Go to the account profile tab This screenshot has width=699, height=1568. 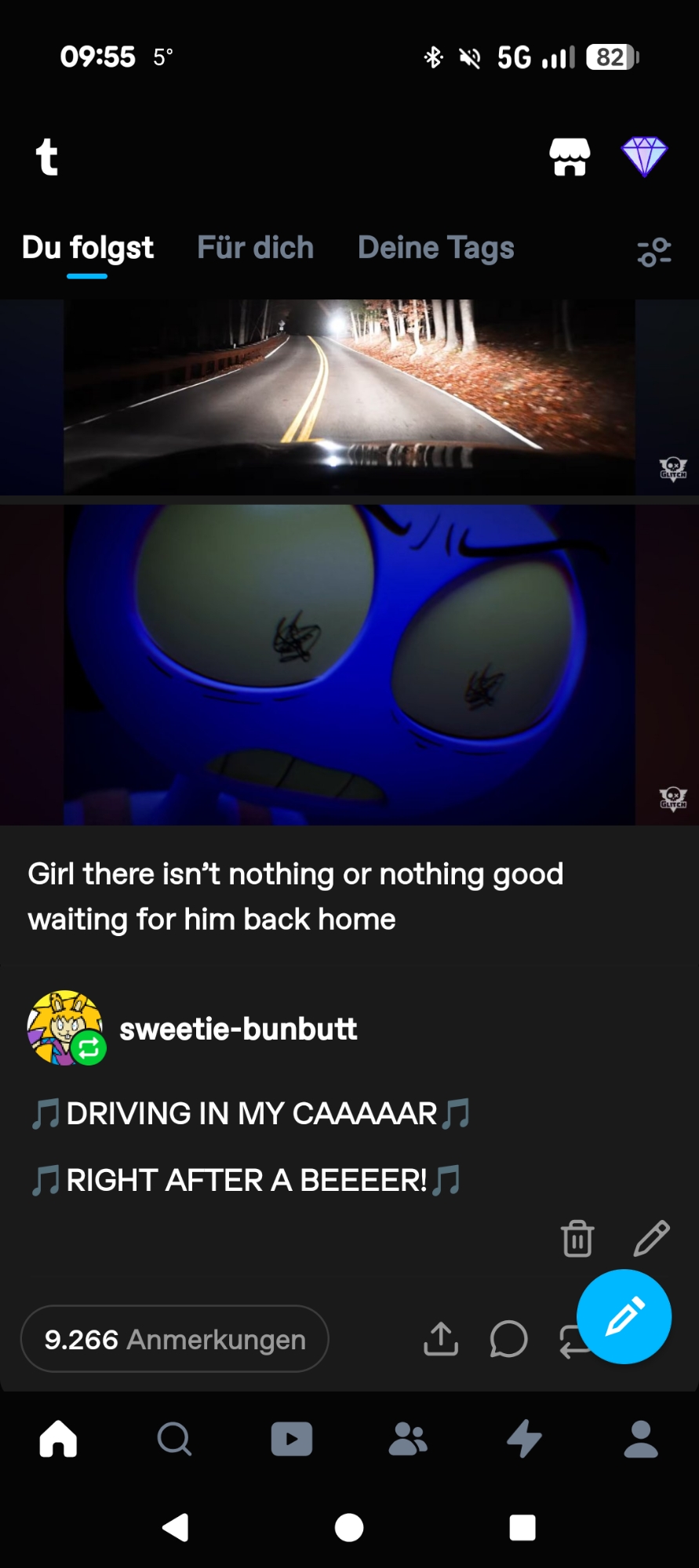point(641,1439)
